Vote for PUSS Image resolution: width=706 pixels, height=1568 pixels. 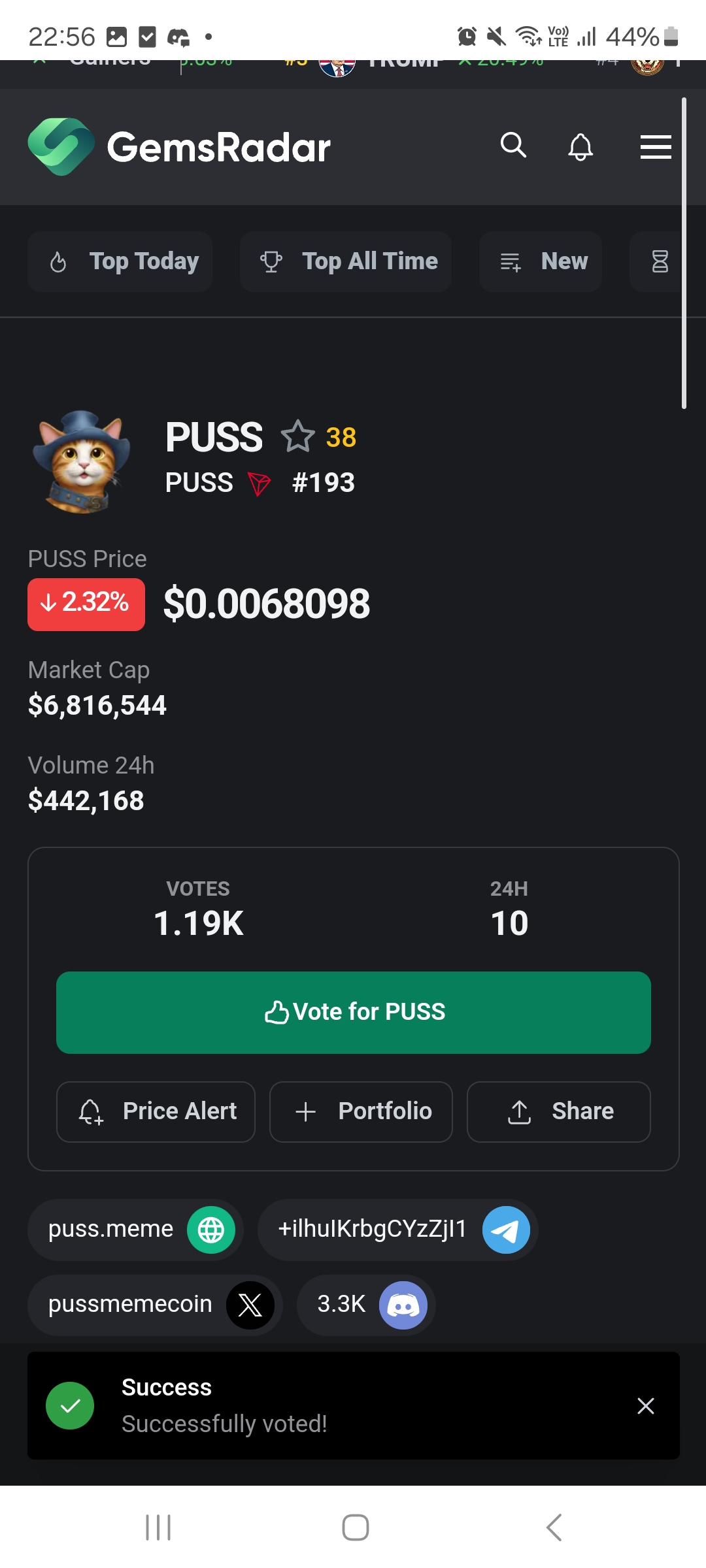(x=354, y=1012)
